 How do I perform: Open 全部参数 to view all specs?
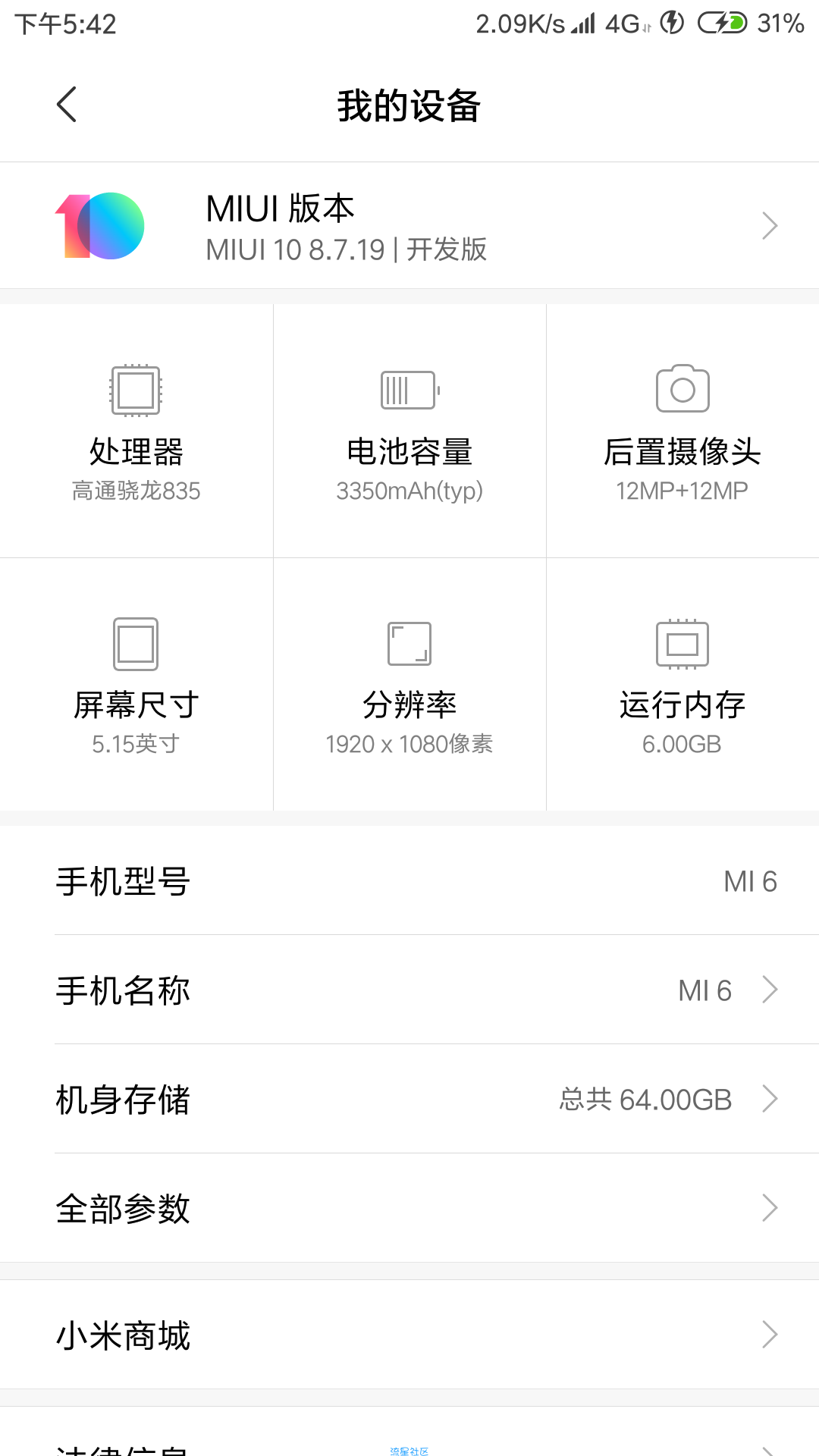(409, 1208)
